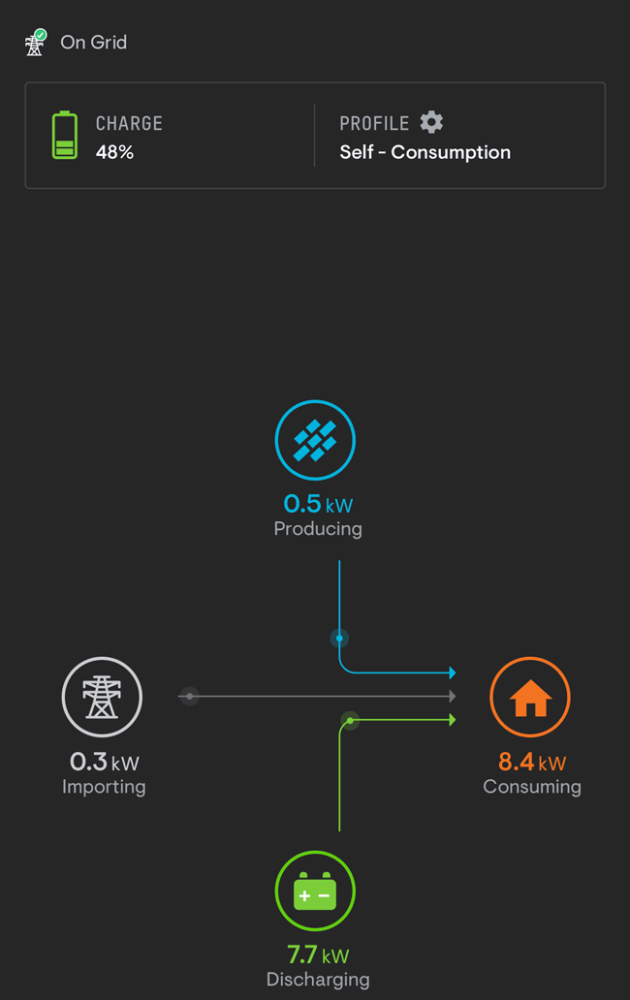Open the home Consuming details
630x1000 pixels.
[x=530, y=697]
